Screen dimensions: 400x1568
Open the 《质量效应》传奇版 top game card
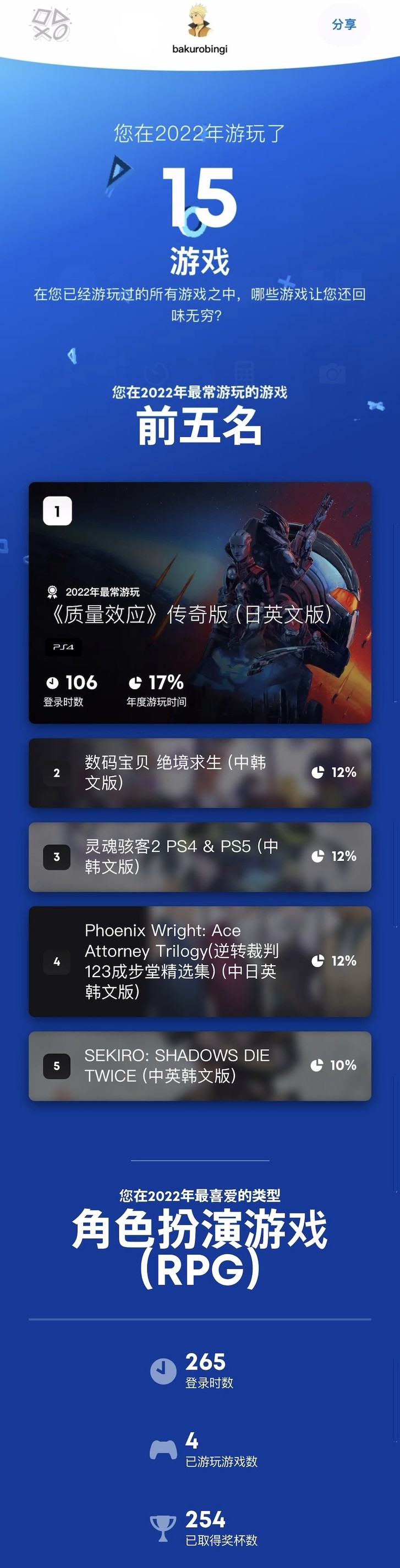point(199,602)
